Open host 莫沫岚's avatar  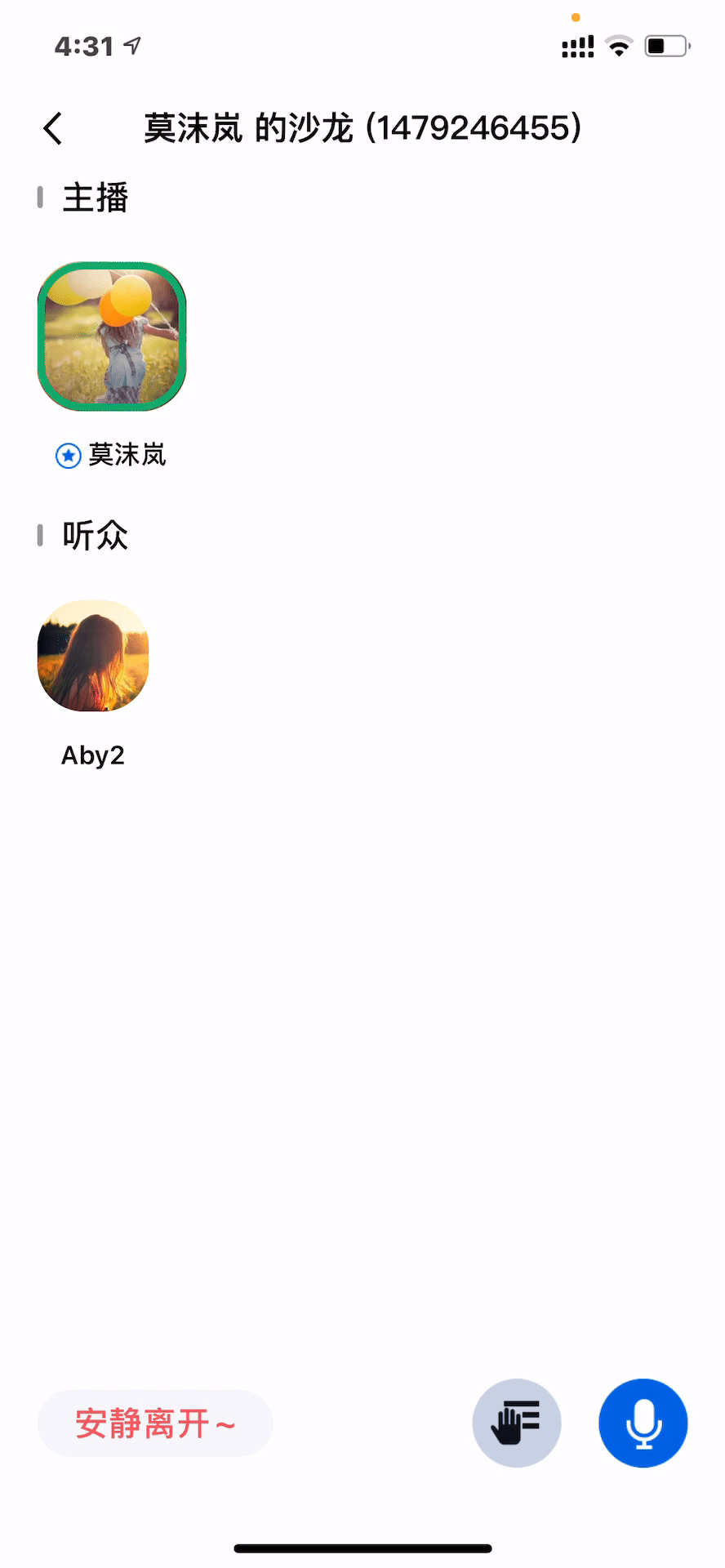(x=112, y=336)
